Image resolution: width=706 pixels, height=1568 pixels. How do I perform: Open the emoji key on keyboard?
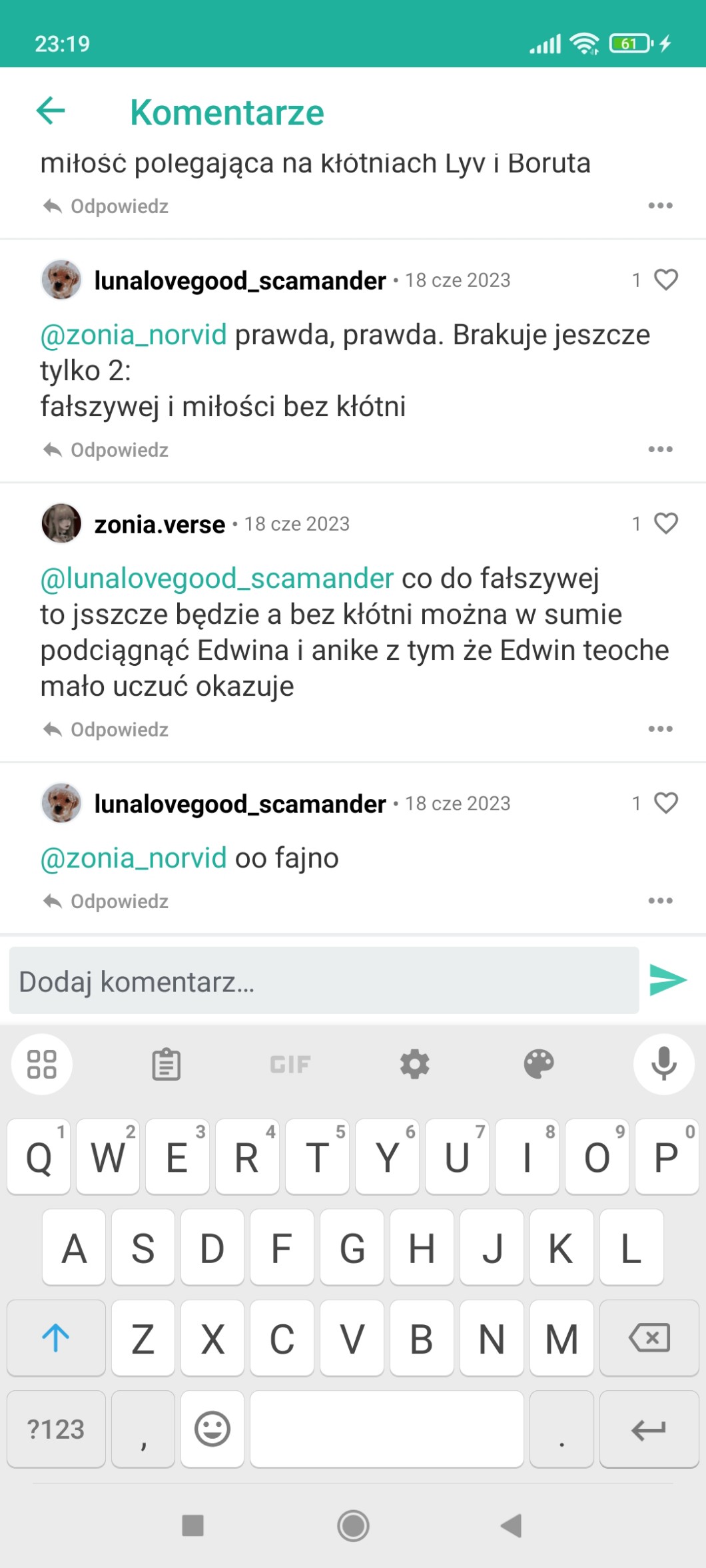[x=212, y=1429]
